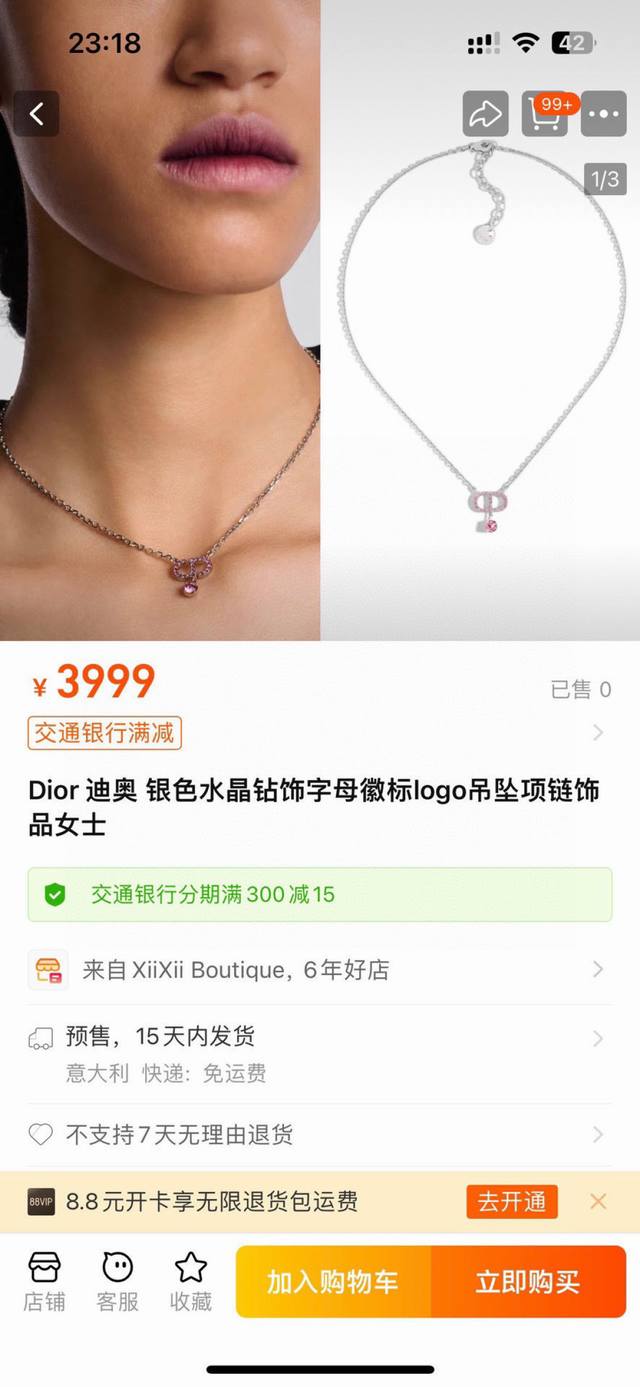Contact 客服 customer service
Image resolution: width=640 pixels, height=1387 pixels.
click(x=117, y=1281)
